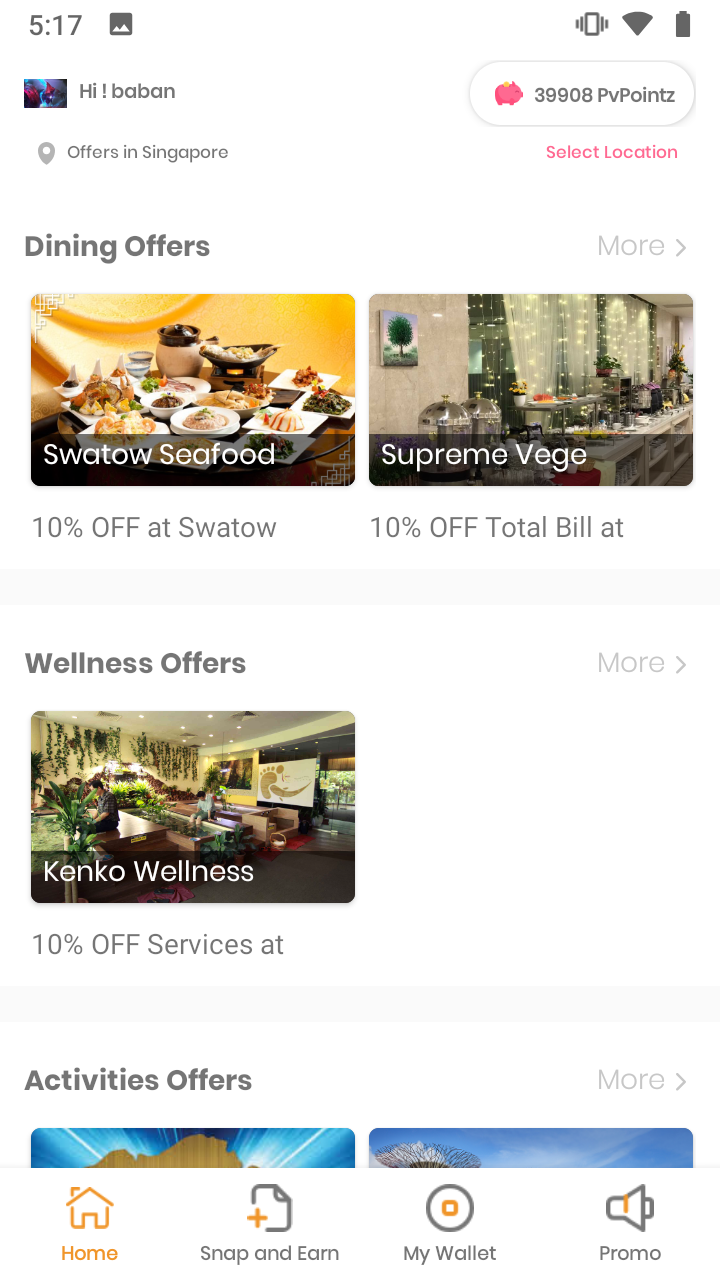
Task: View more Dining Offers
Action: pyautogui.click(x=641, y=246)
